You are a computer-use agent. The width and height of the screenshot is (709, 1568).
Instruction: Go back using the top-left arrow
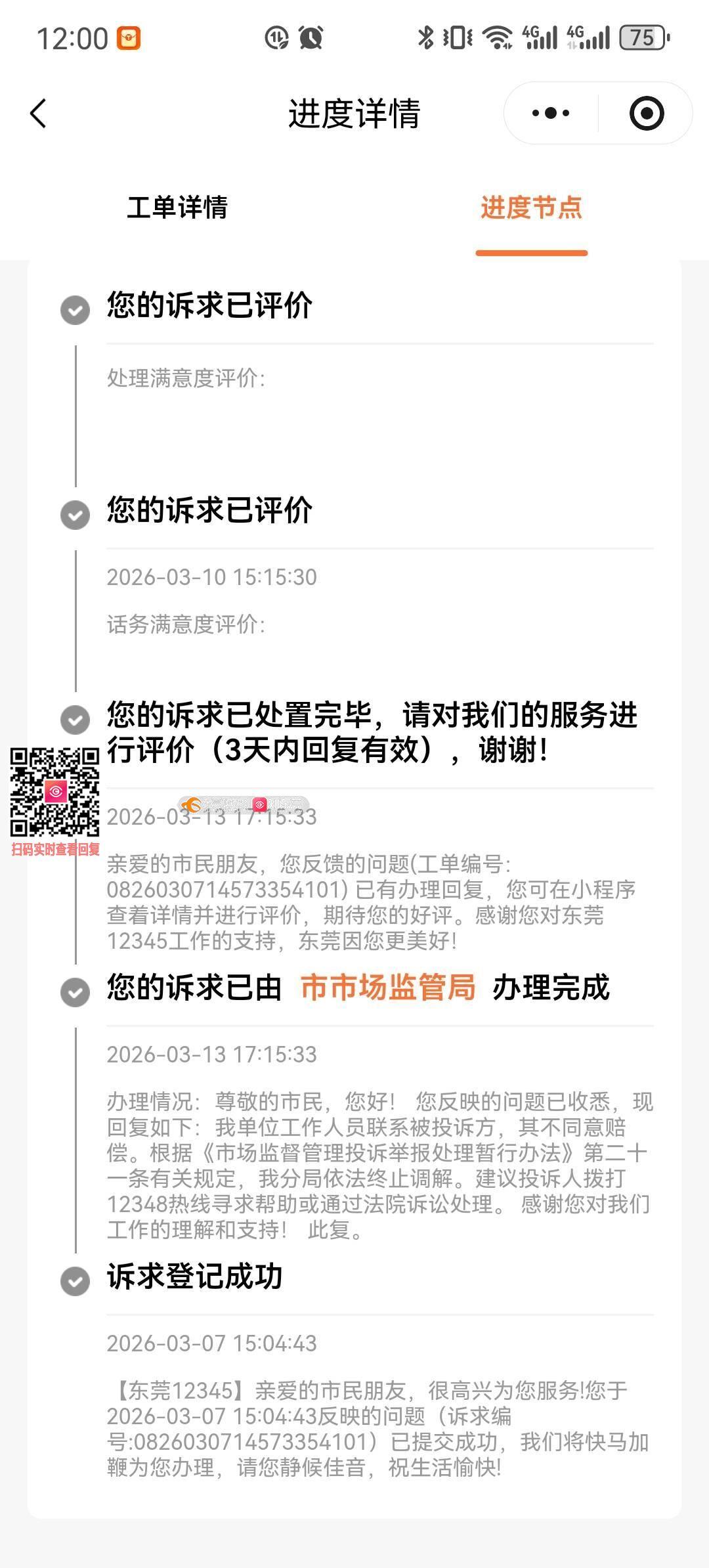click(39, 114)
